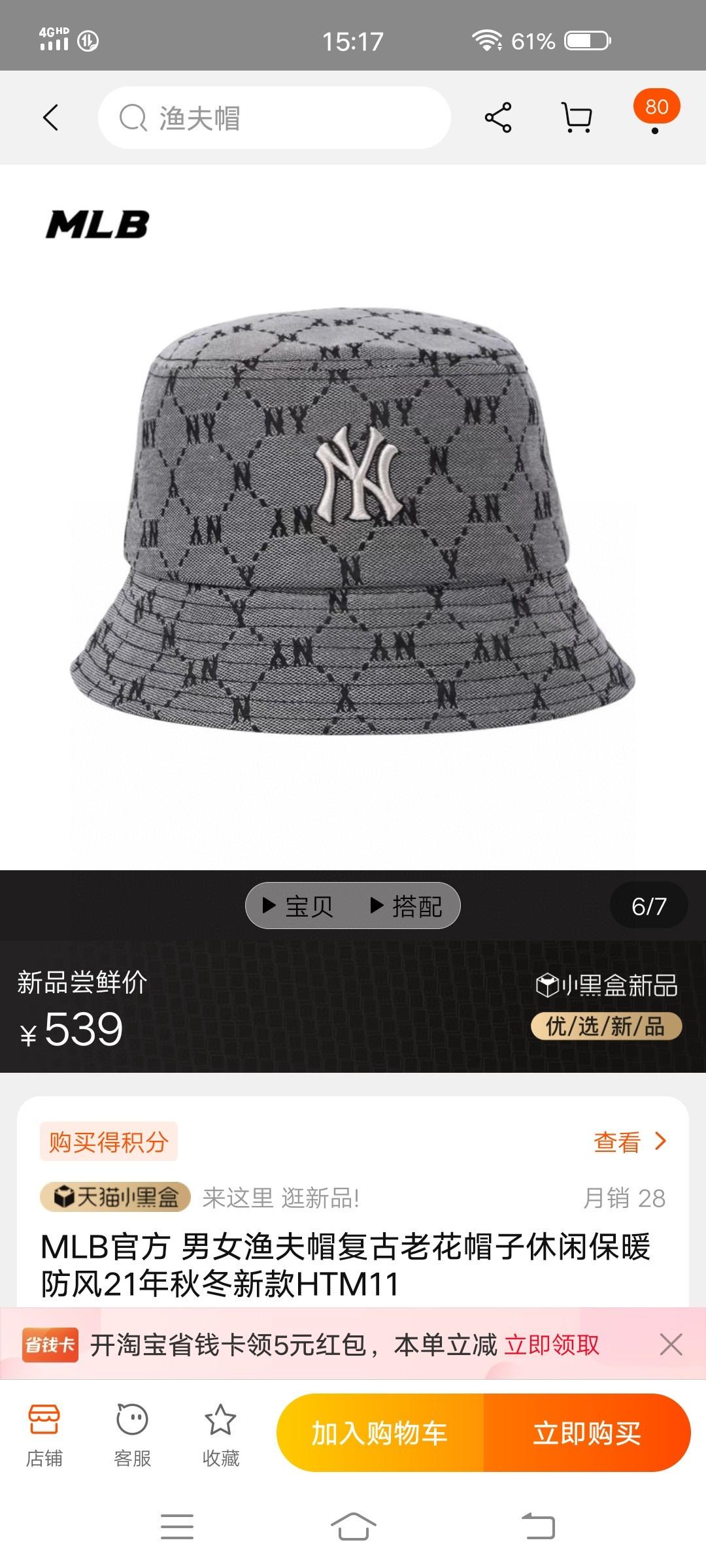The height and width of the screenshot is (1568, 706).
Task: Tap 查看 for purchase points details
Action: click(x=629, y=1141)
